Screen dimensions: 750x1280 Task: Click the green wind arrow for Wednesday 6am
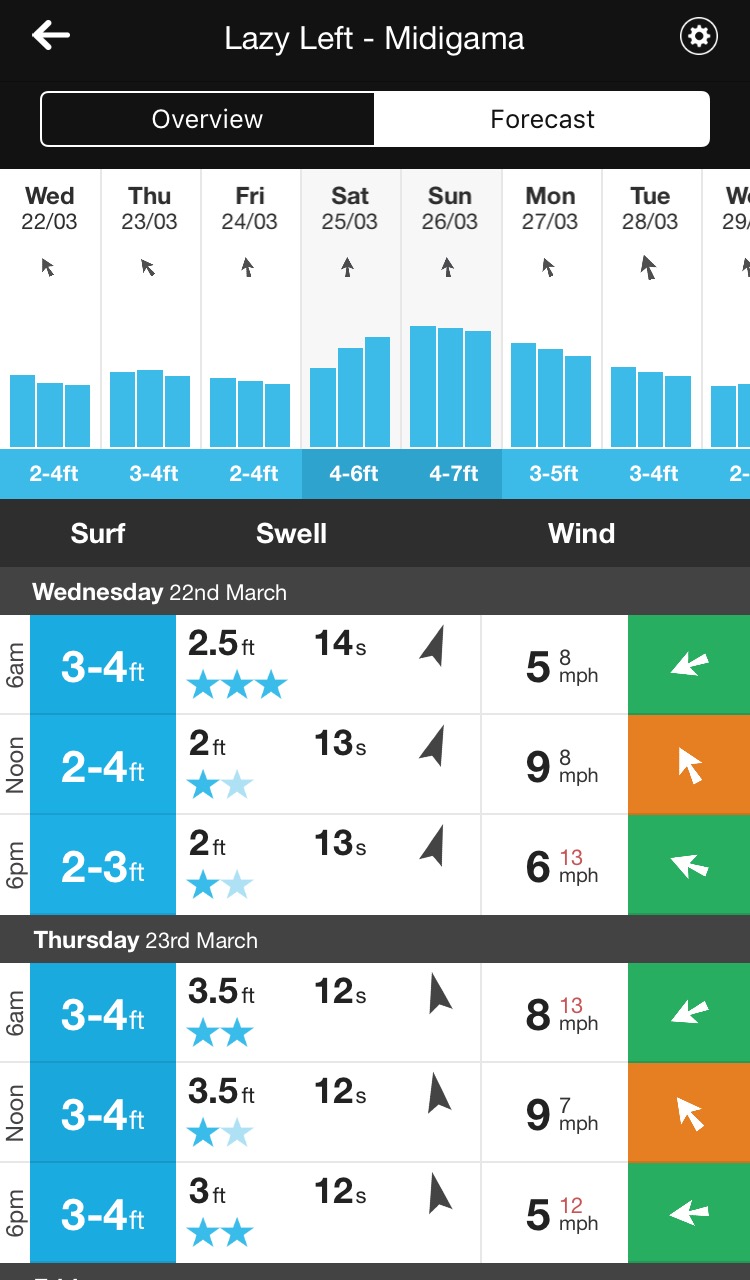[x=688, y=664]
